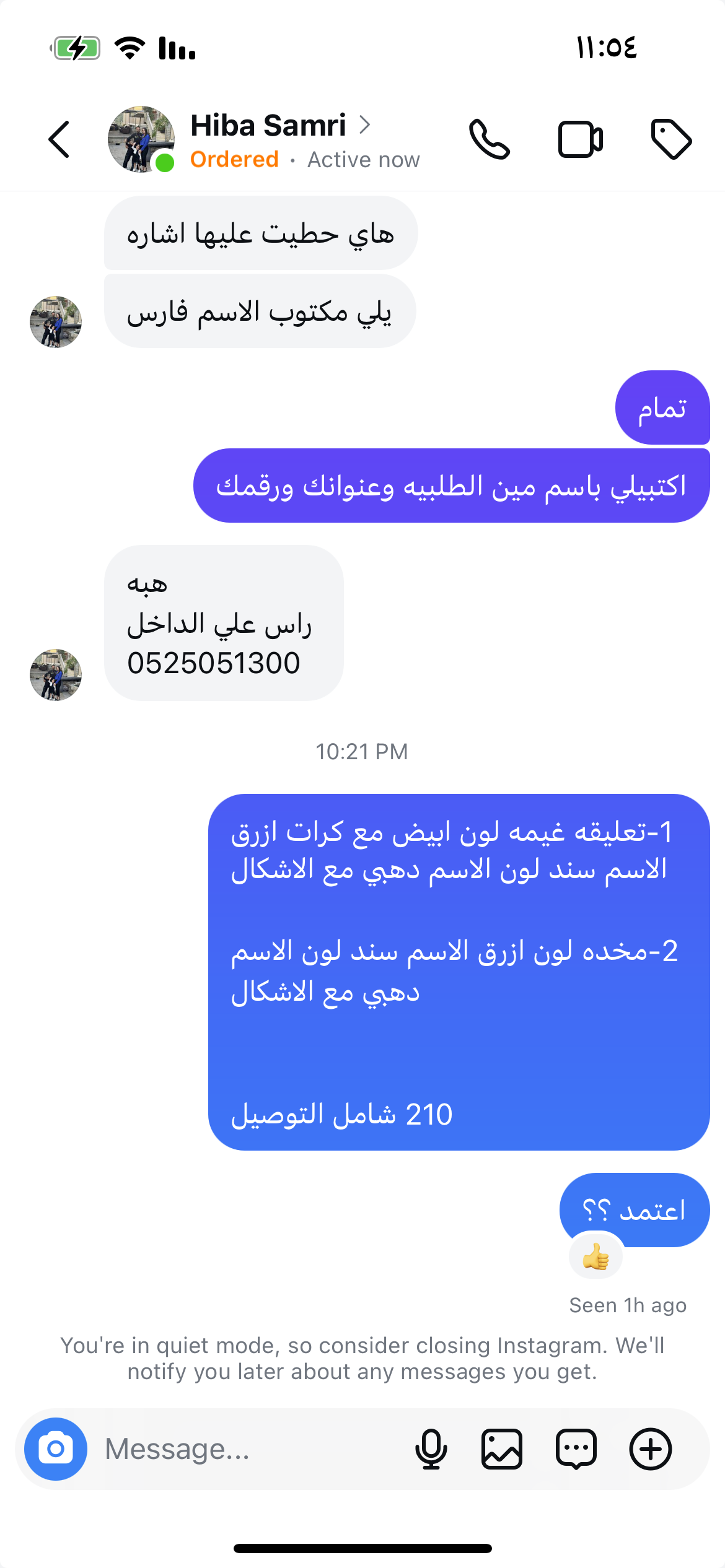Focus the Message text field

click(248, 1449)
